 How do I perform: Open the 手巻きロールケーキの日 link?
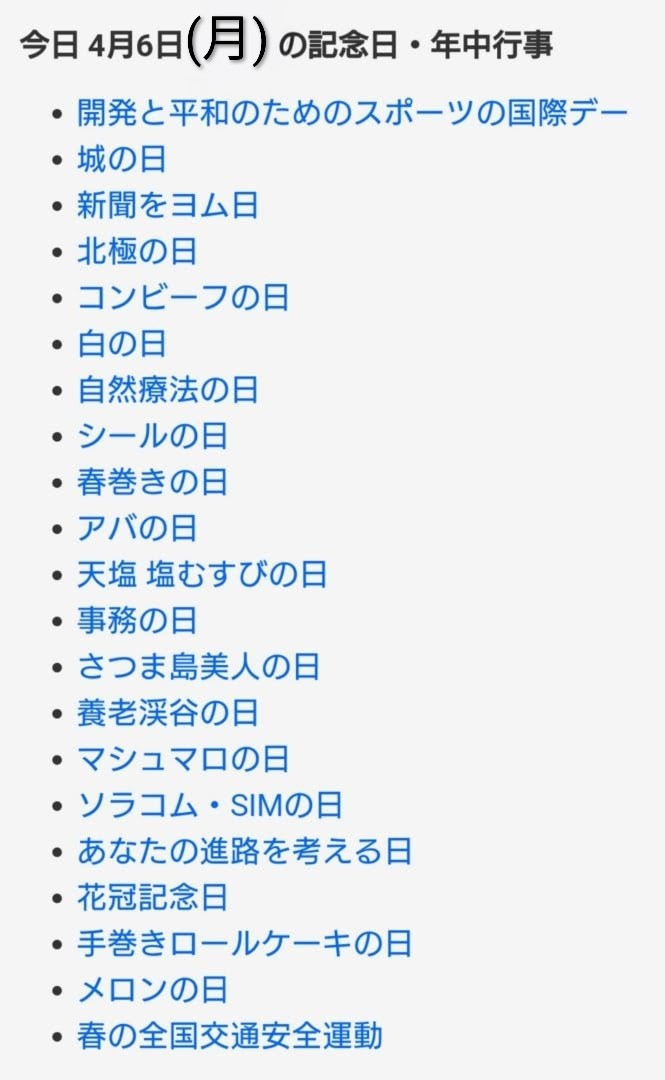click(x=244, y=943)
